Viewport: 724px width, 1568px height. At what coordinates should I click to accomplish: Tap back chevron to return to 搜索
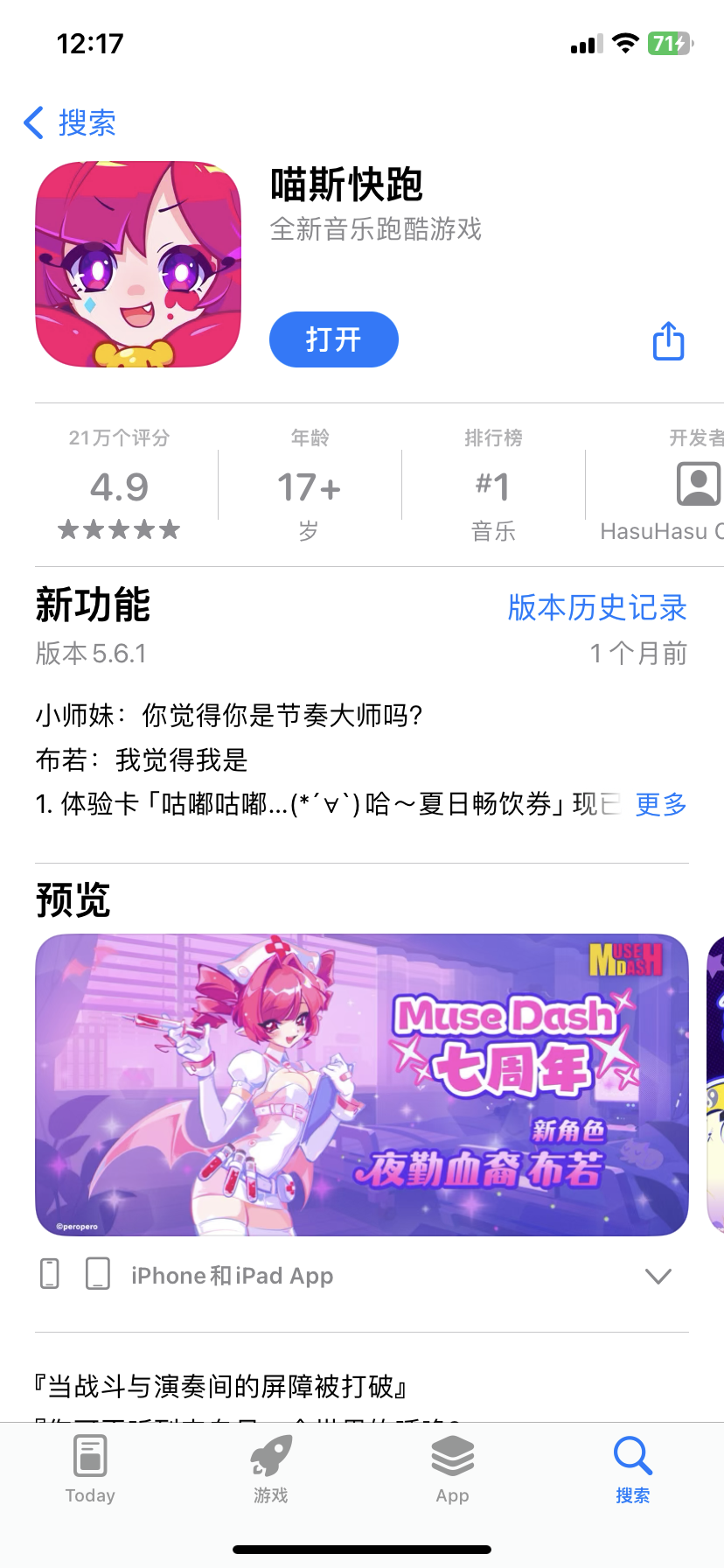33,122
